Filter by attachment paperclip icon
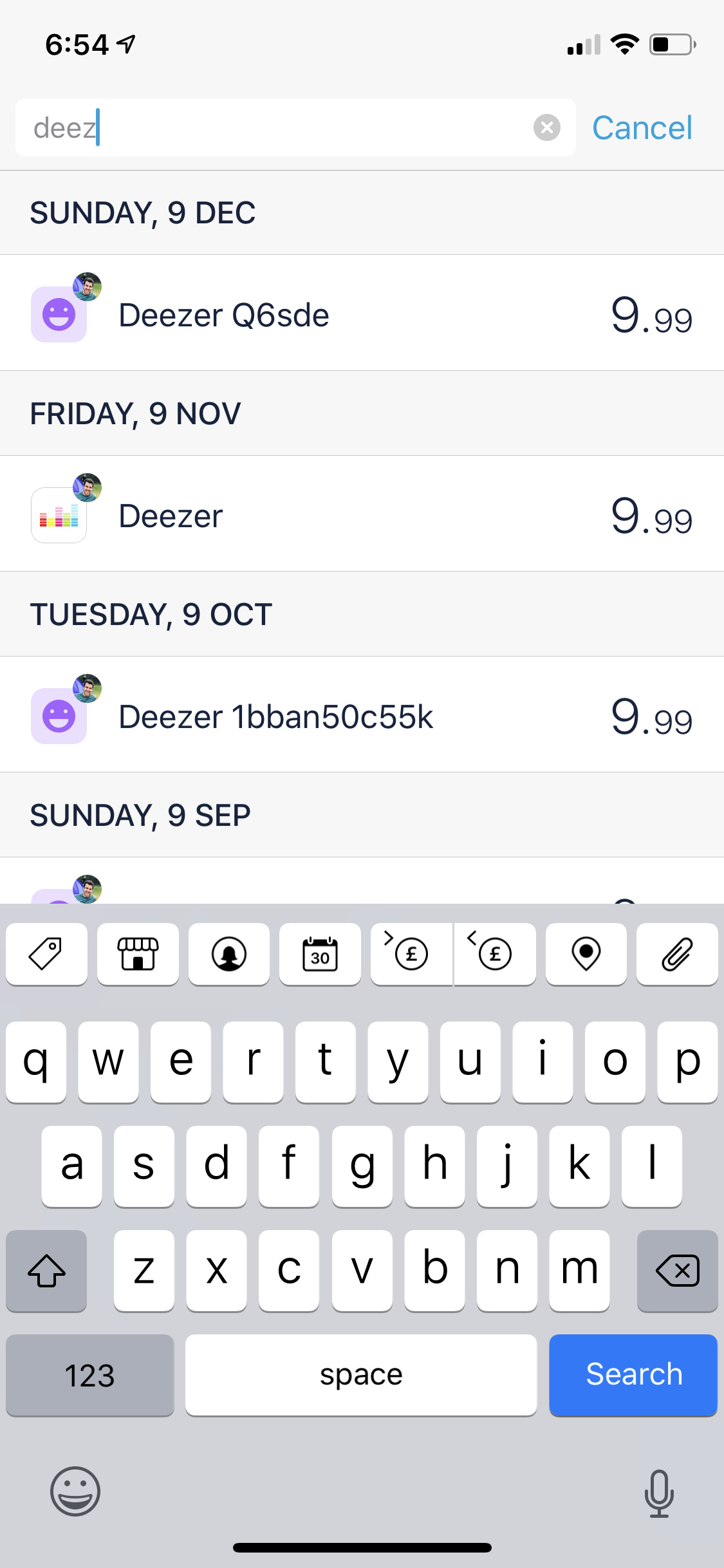 [677, 954]
